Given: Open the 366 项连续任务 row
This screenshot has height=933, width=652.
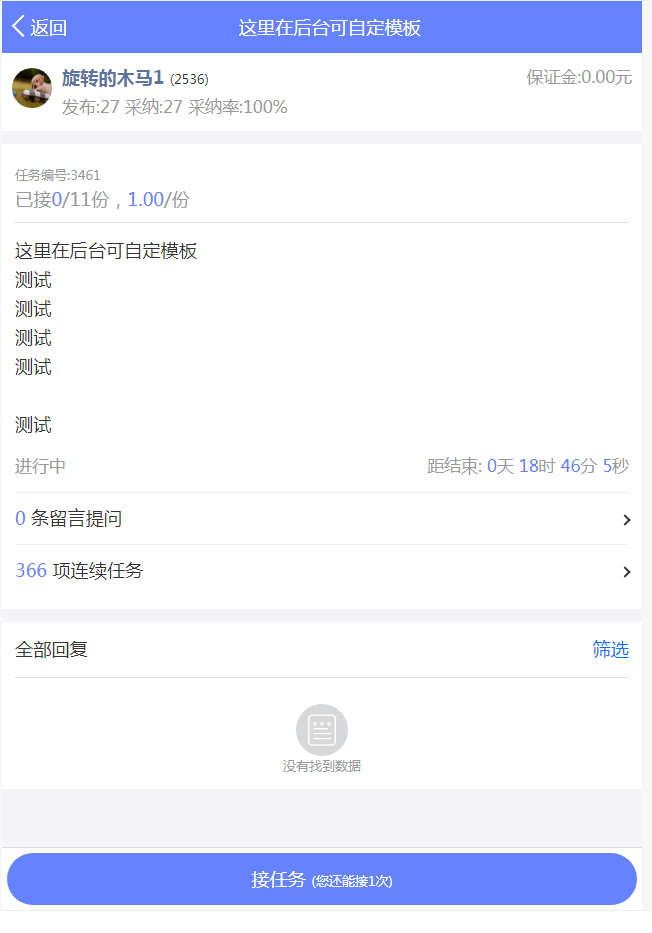Looking at the screenshot, I should pos(322,571).
